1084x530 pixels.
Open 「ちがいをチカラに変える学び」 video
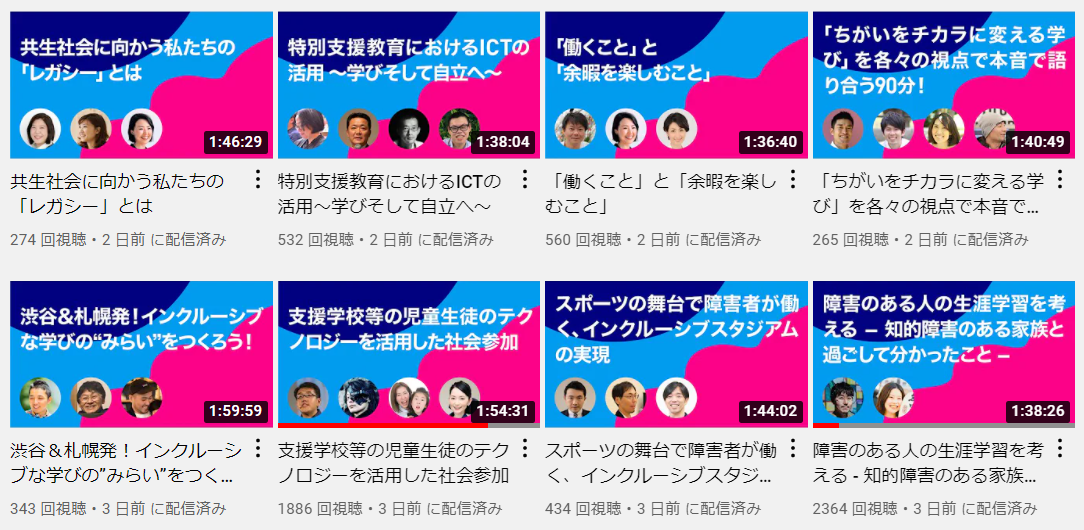[x=944, y=85]
